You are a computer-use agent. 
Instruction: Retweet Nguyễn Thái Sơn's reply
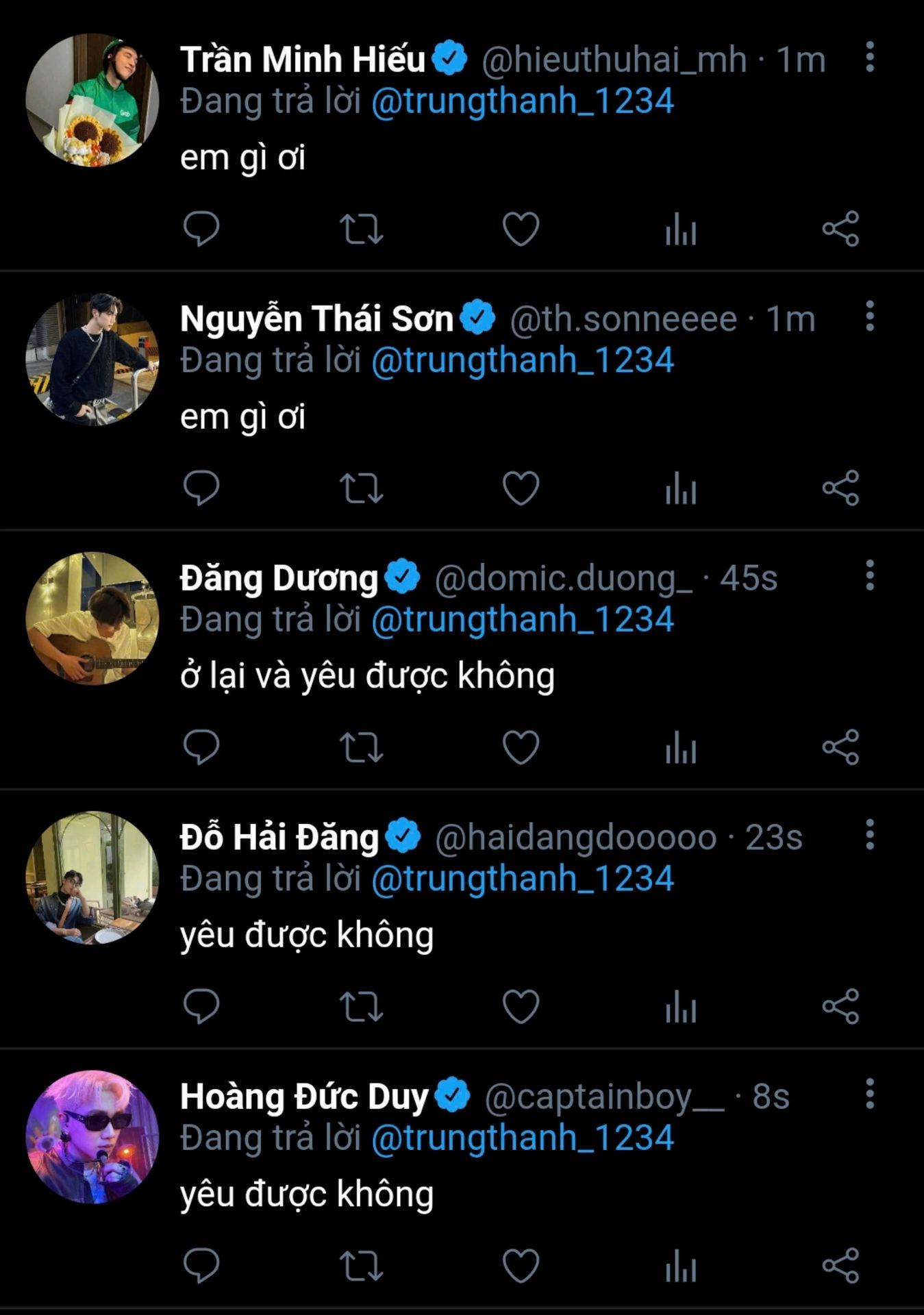click(361, 488)
